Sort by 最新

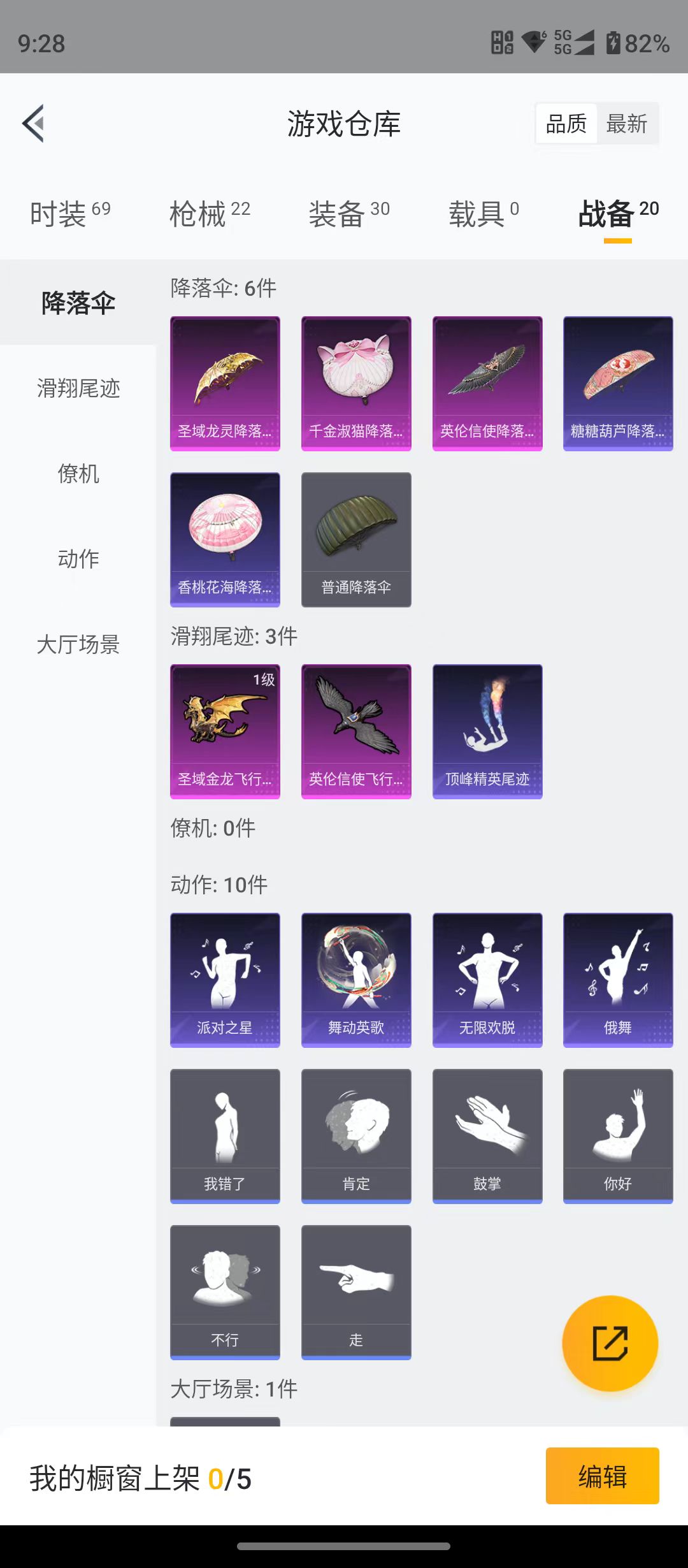[x=626, y=124]
